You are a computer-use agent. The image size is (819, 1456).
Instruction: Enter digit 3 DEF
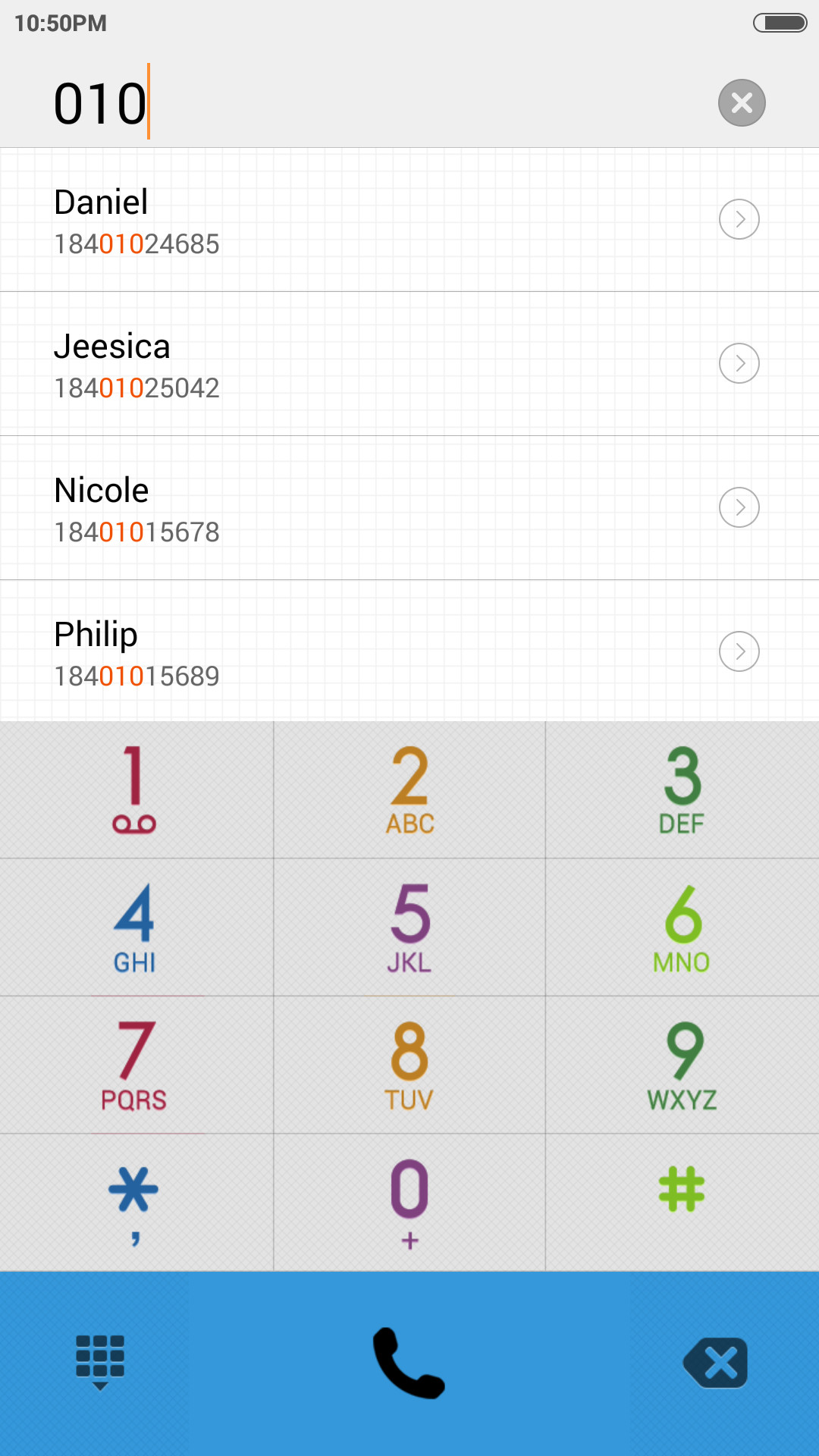[x=682, y=789]
